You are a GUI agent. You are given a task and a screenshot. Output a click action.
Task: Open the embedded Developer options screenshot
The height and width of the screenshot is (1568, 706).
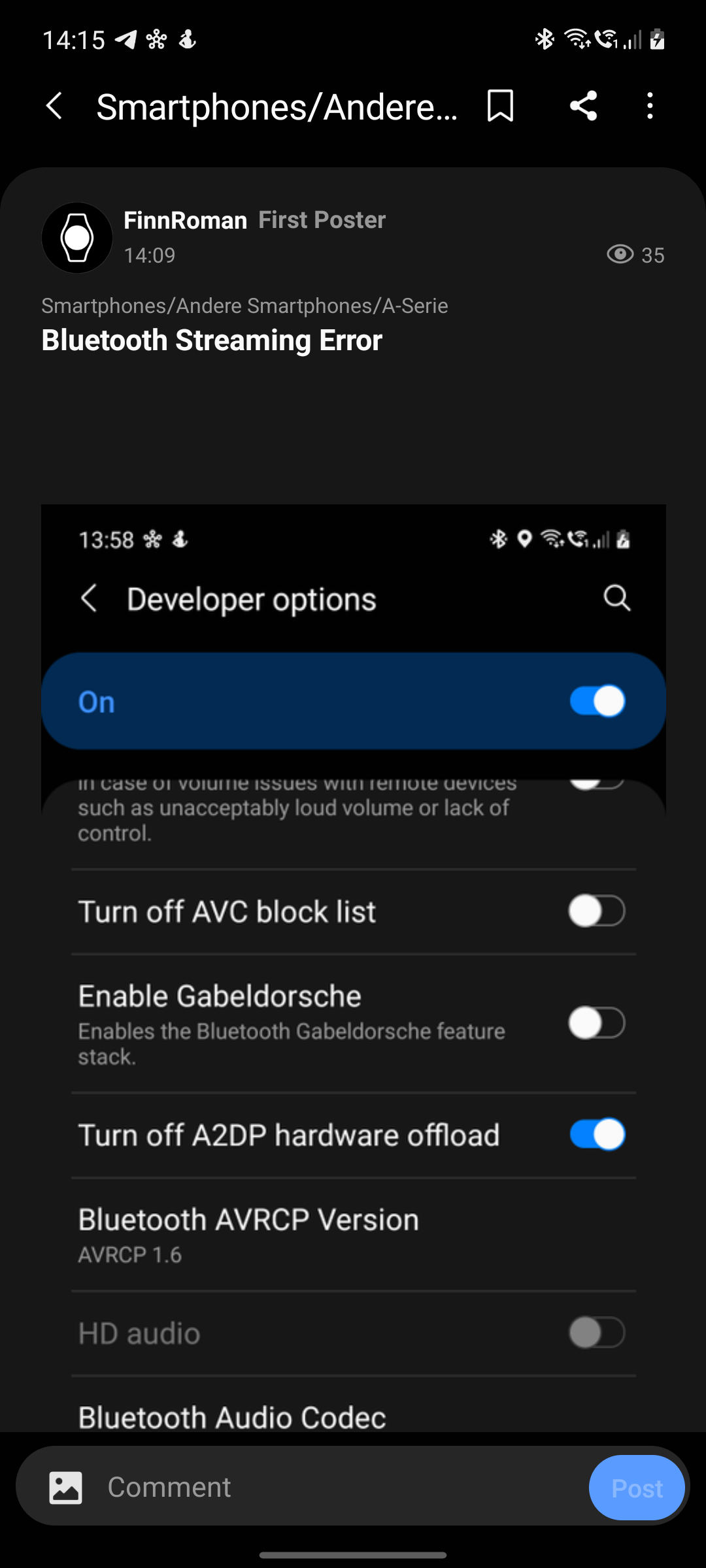coord(353,967)
